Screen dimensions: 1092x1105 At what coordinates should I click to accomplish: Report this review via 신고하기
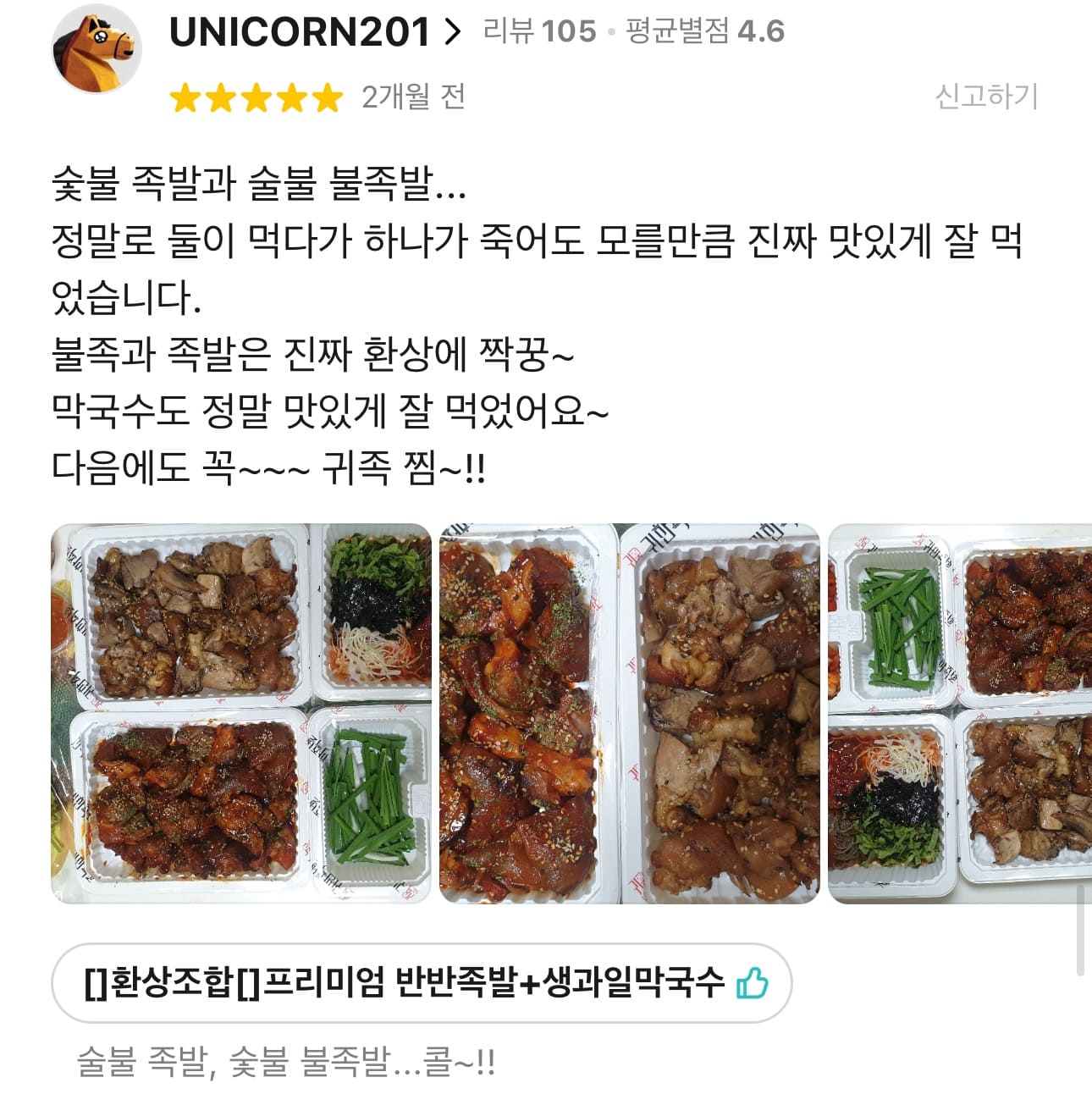coord(985,97)
